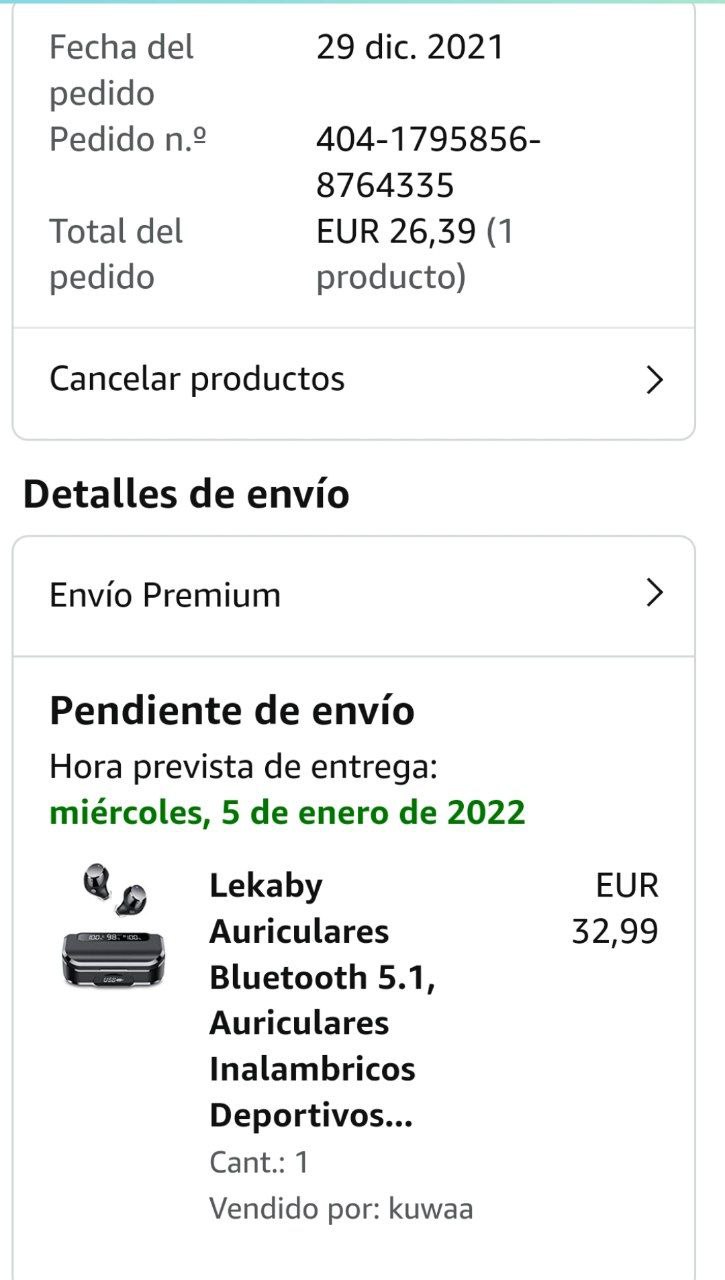
Task: Open the Envío Premium details row
Action: pos(353,595)
